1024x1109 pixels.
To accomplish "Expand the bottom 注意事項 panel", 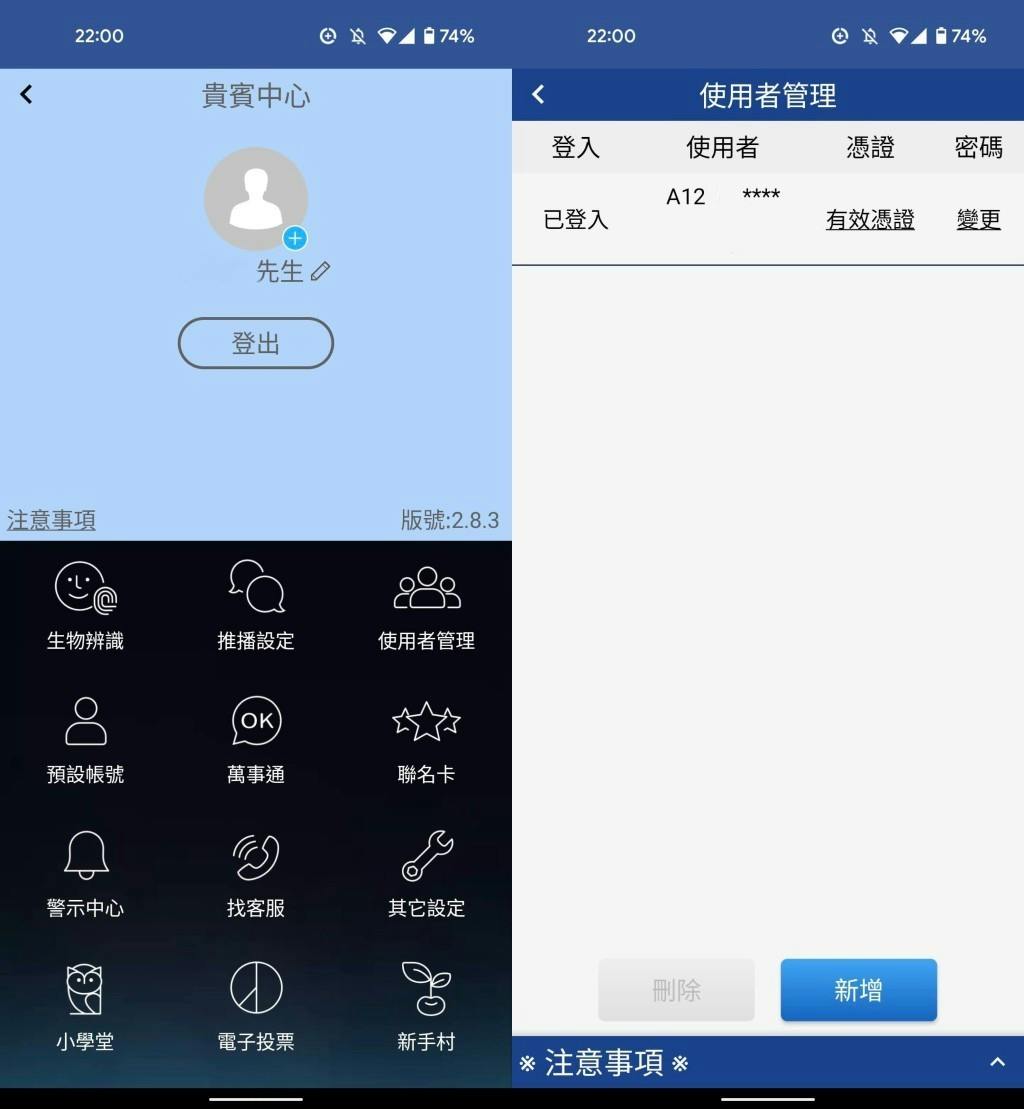I will point(997,1062).
